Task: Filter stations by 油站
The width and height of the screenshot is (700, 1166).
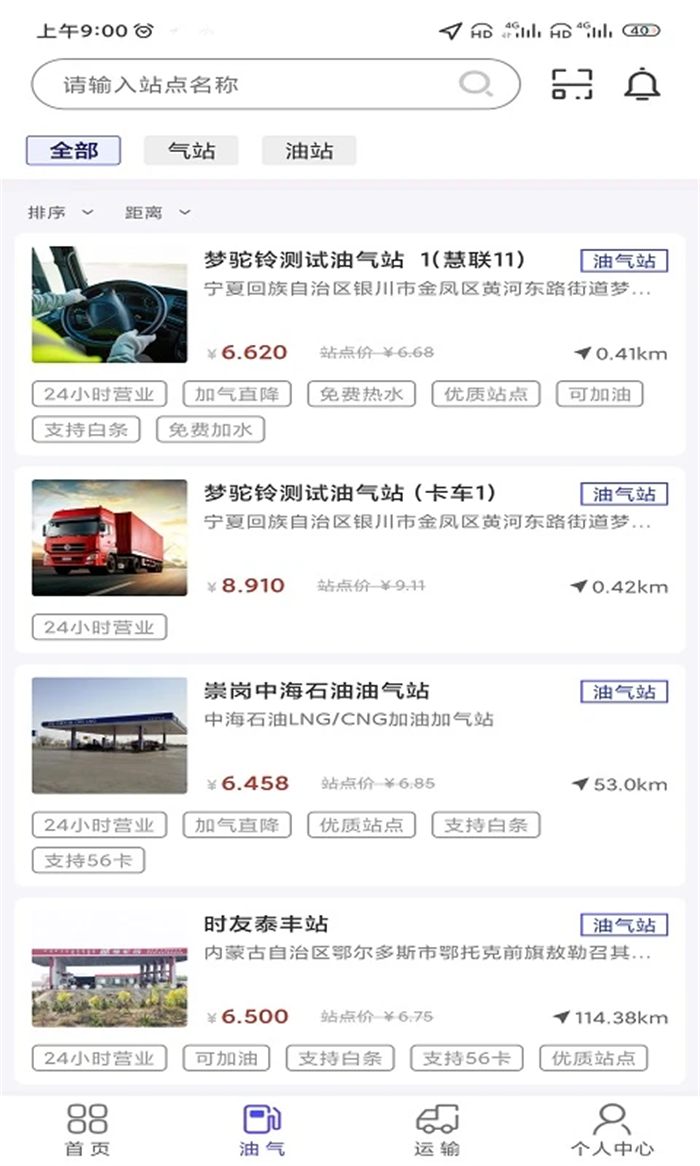Action: [x=309, y=151]
